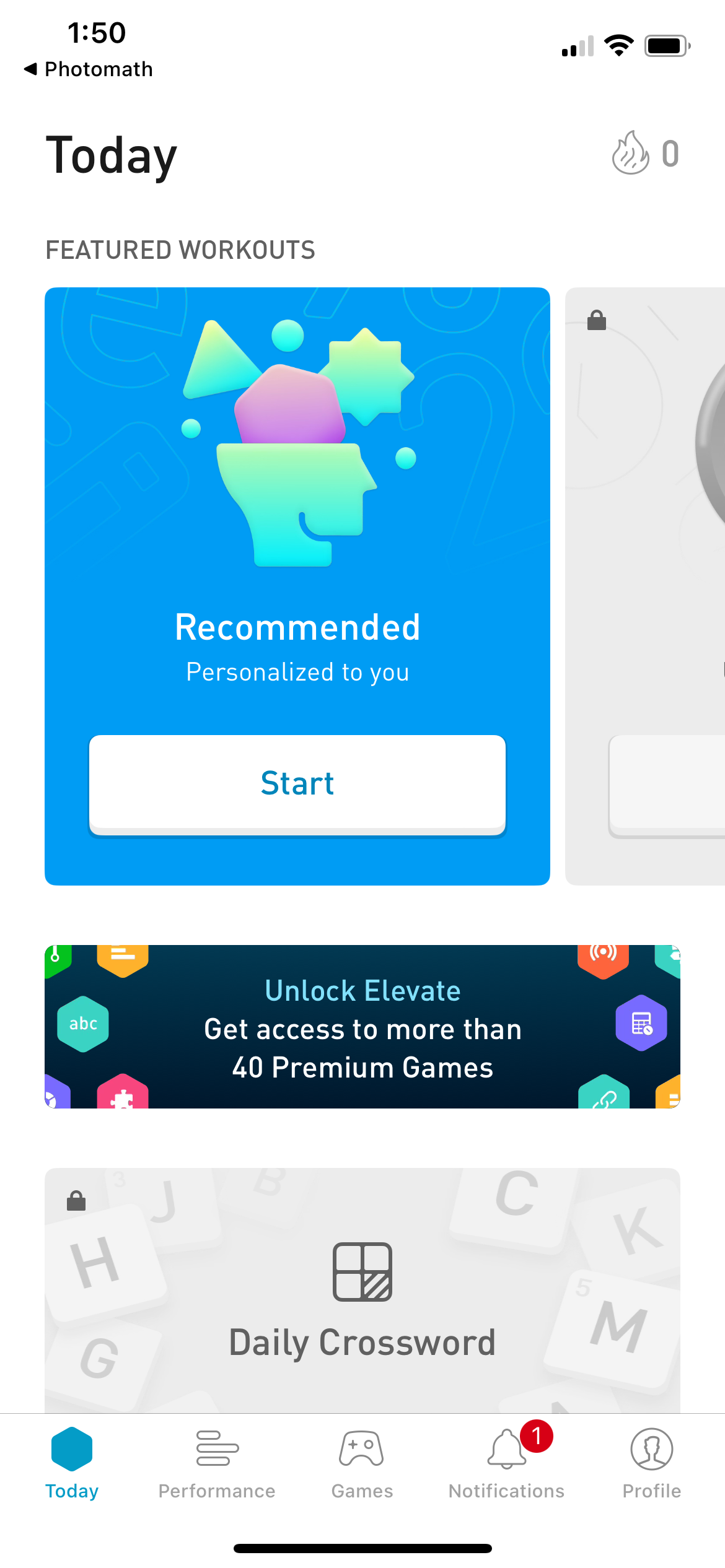This screenshot has height=1568, width=725.
Task: Open the Unlock Elevate premium banner
Action: click(362, 1025)
